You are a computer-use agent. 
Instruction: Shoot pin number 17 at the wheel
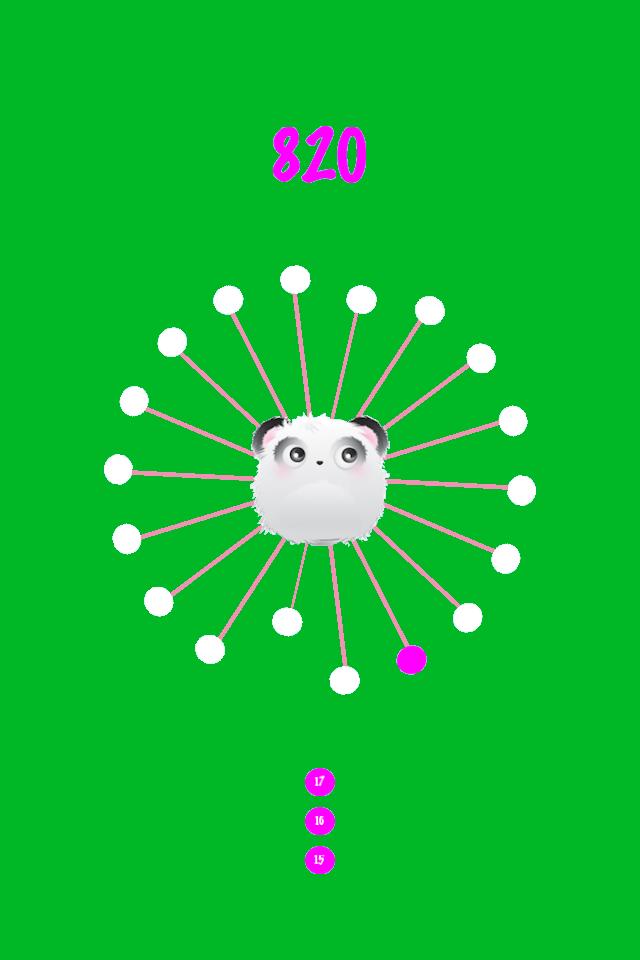(x=319, y=781)
